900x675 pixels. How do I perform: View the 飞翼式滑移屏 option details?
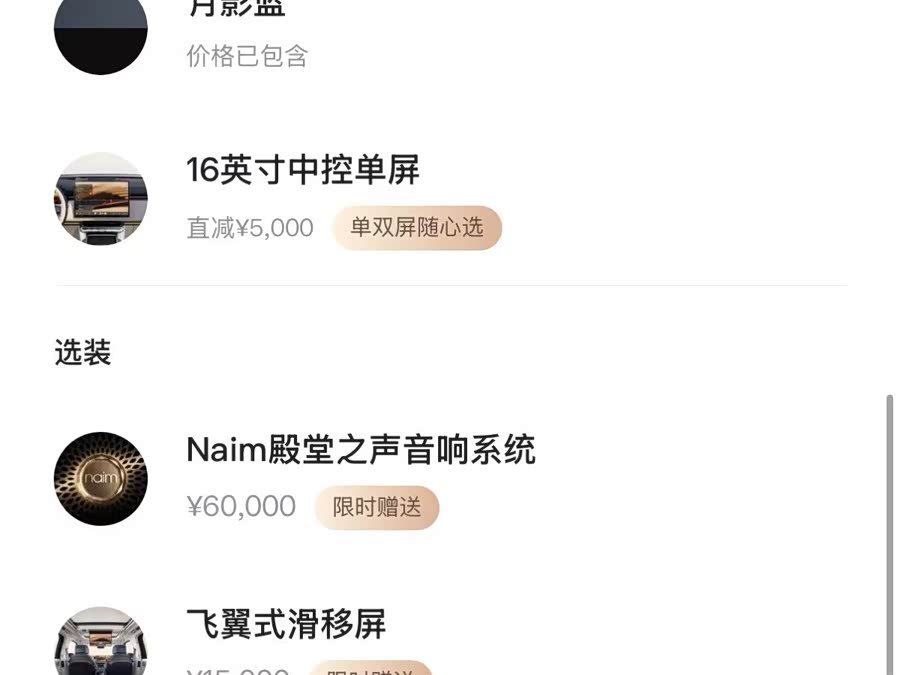tap(286, 625)
